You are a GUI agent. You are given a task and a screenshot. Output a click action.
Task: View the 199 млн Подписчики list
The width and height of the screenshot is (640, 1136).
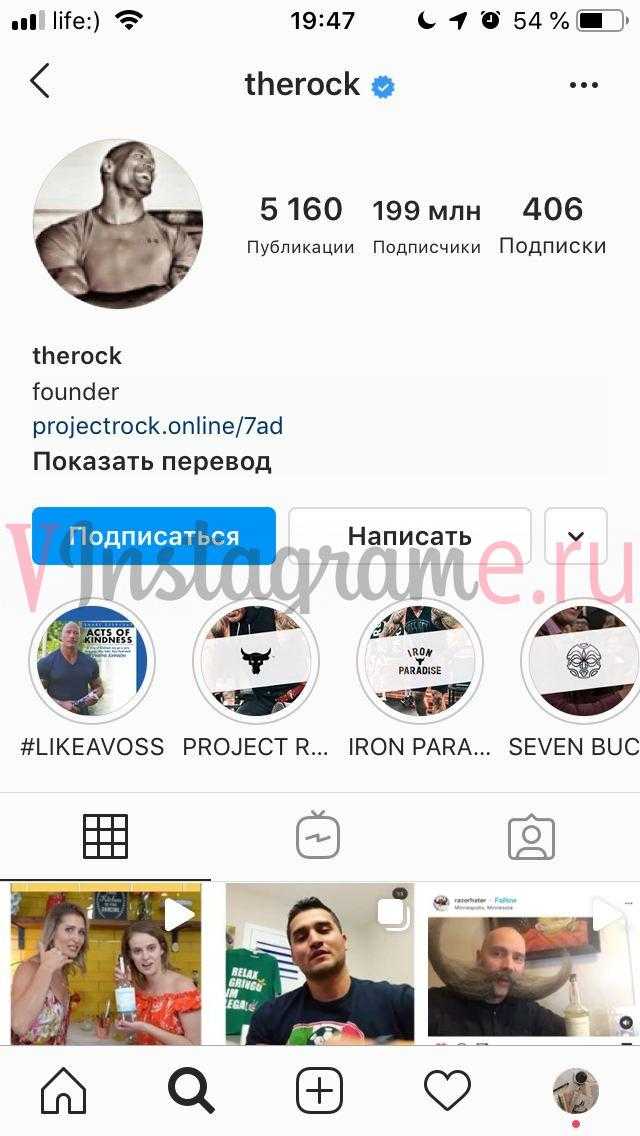tap(427, 225)
